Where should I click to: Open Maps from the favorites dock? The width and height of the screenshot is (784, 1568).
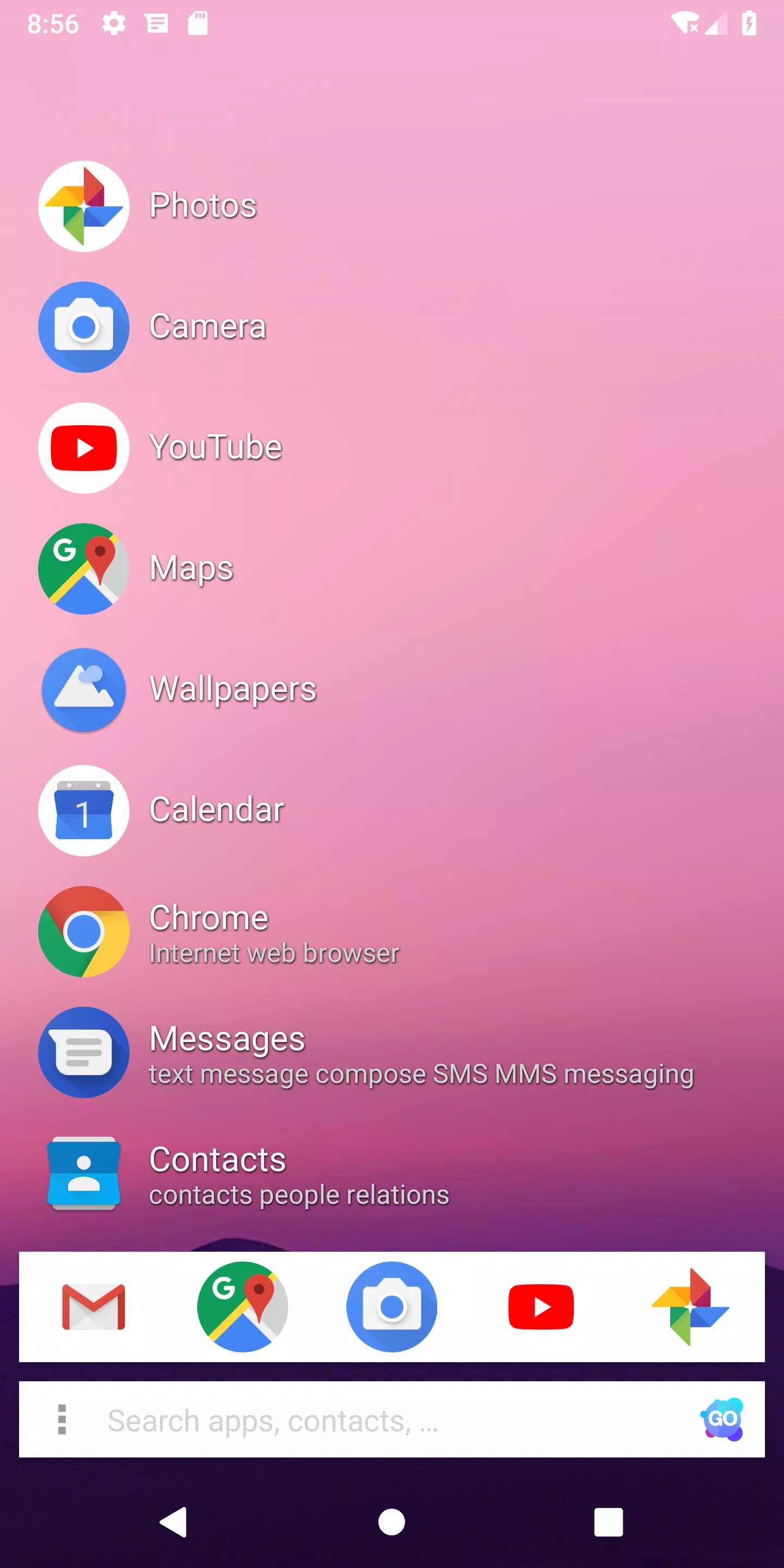[x=242, y=1306]
